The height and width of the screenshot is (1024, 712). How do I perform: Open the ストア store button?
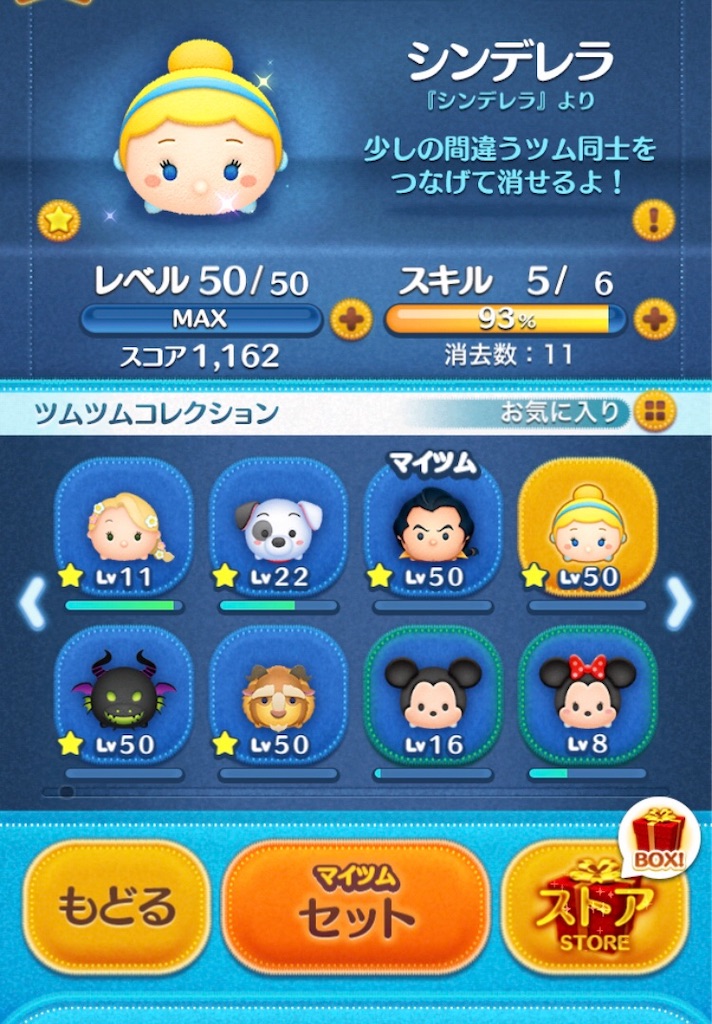click(x=595, y=907)
